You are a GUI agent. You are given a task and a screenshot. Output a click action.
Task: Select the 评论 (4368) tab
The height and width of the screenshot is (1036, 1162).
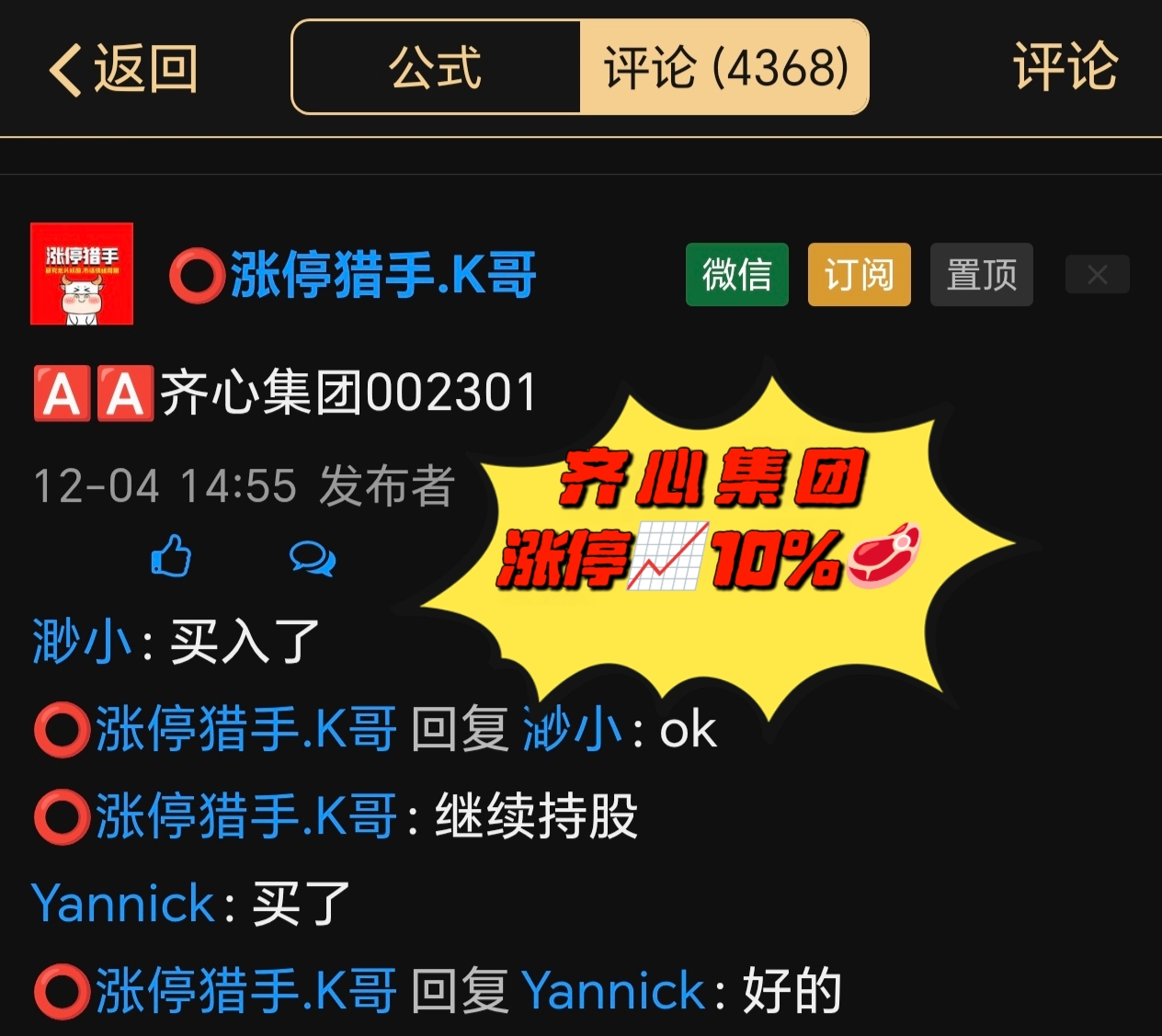pos(724,68)
